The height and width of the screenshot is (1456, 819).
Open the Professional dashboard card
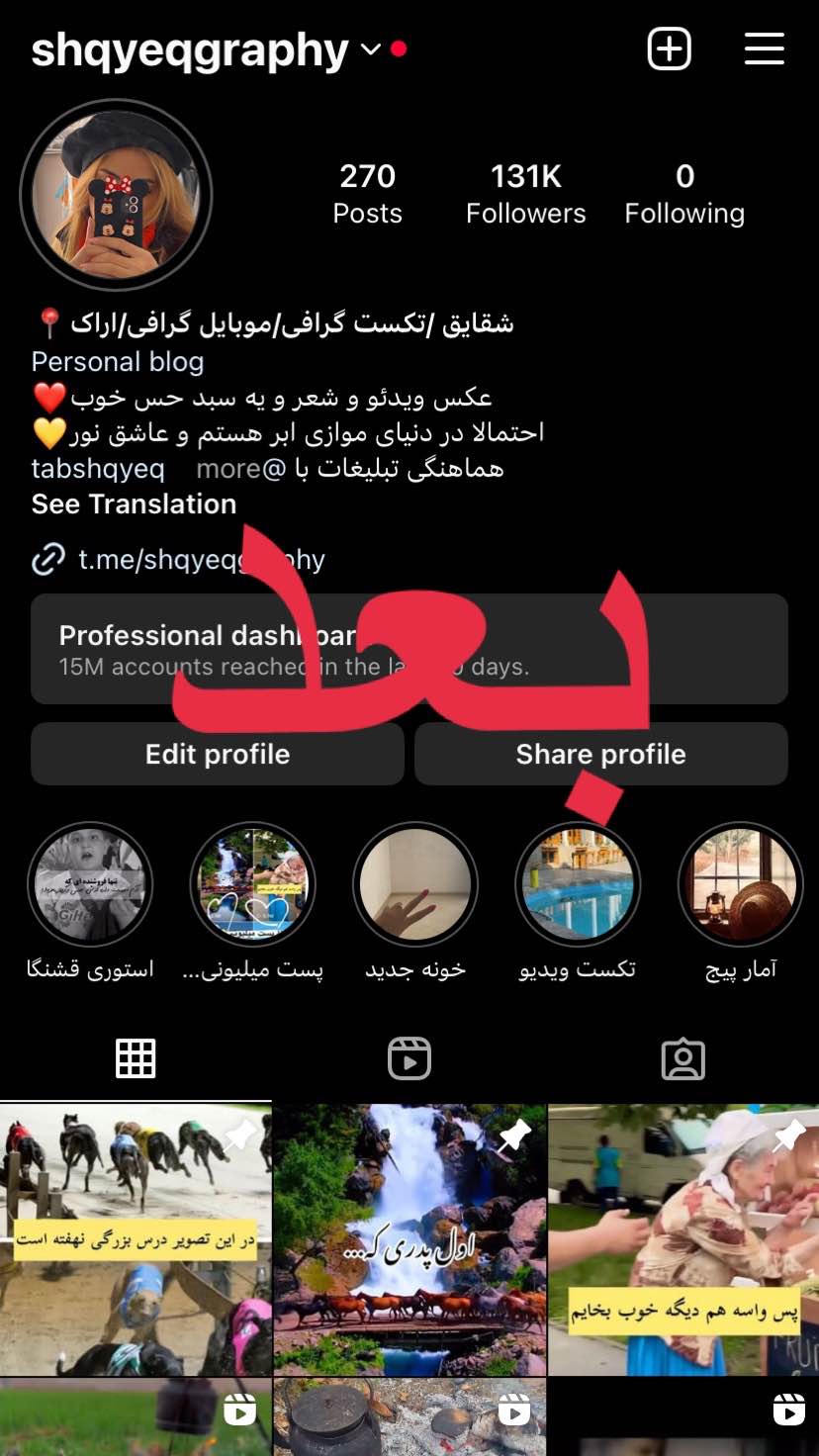point(409,649)
